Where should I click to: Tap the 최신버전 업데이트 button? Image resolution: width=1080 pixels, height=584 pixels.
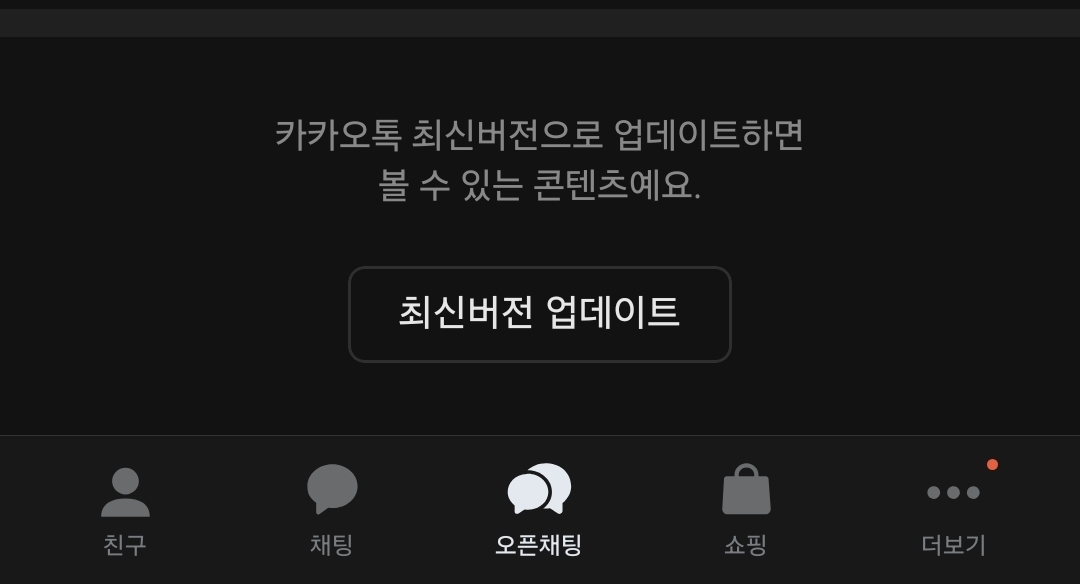point(539,314)
